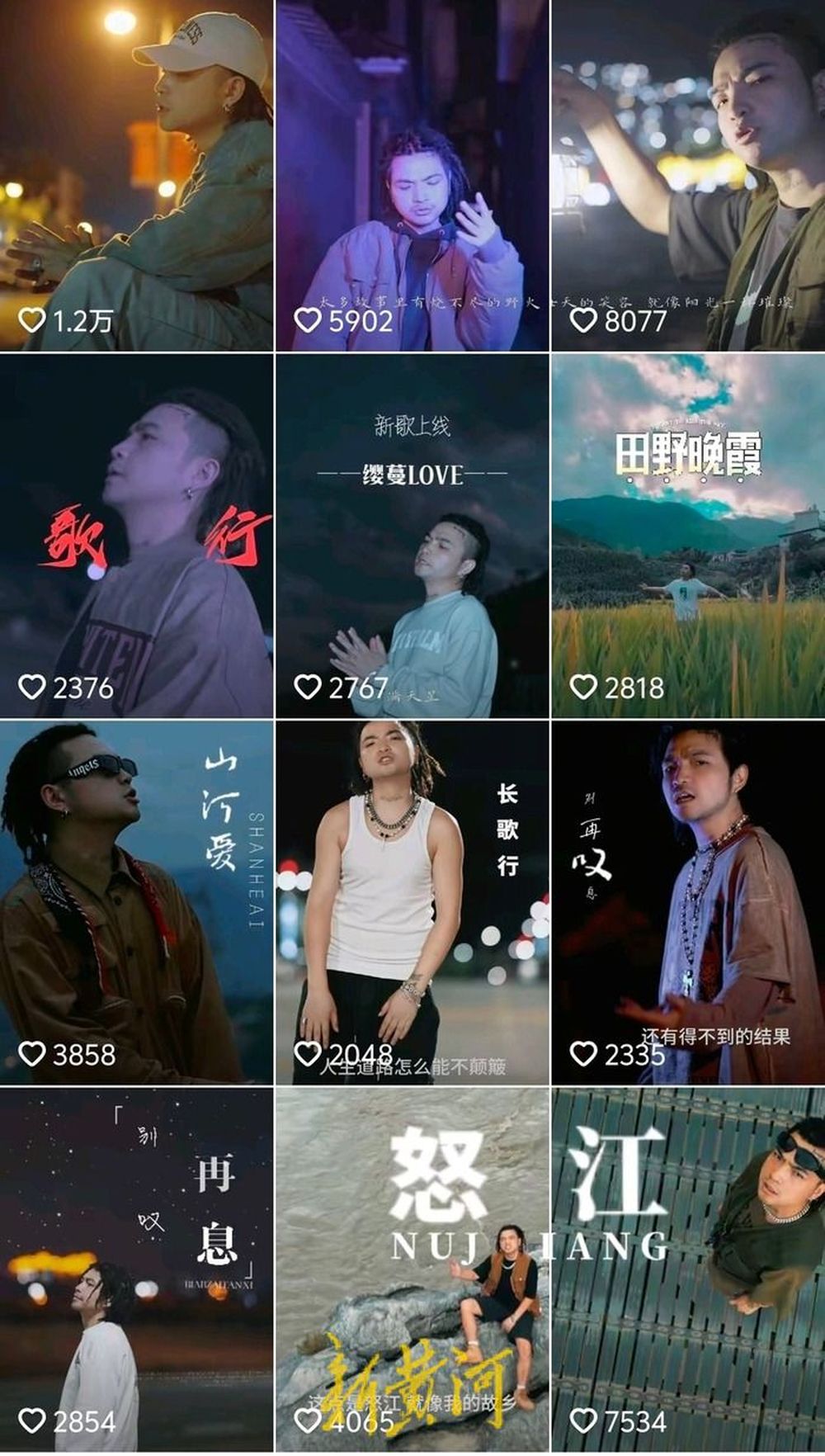Play the video with 5902 likes
The width and height of the screenshot is (825, 1456).
pyautogui.click(x=412, y=175)
